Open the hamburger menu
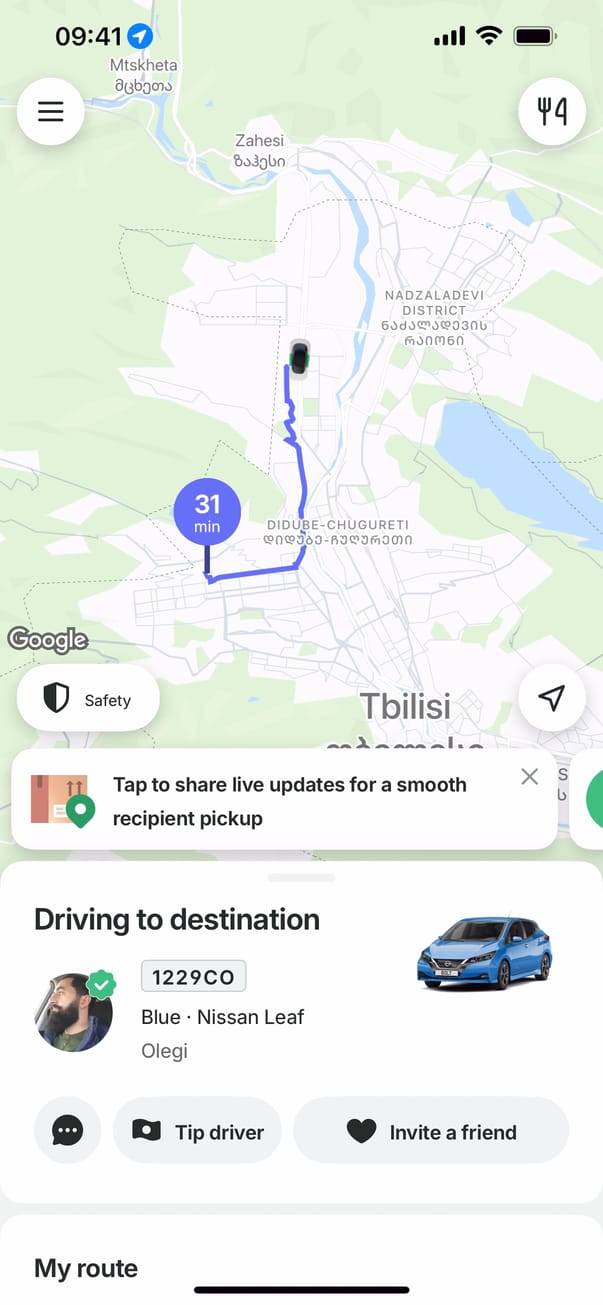This screenshot has width=603, height=1305. pyautogui.click(x=51, y=111)
